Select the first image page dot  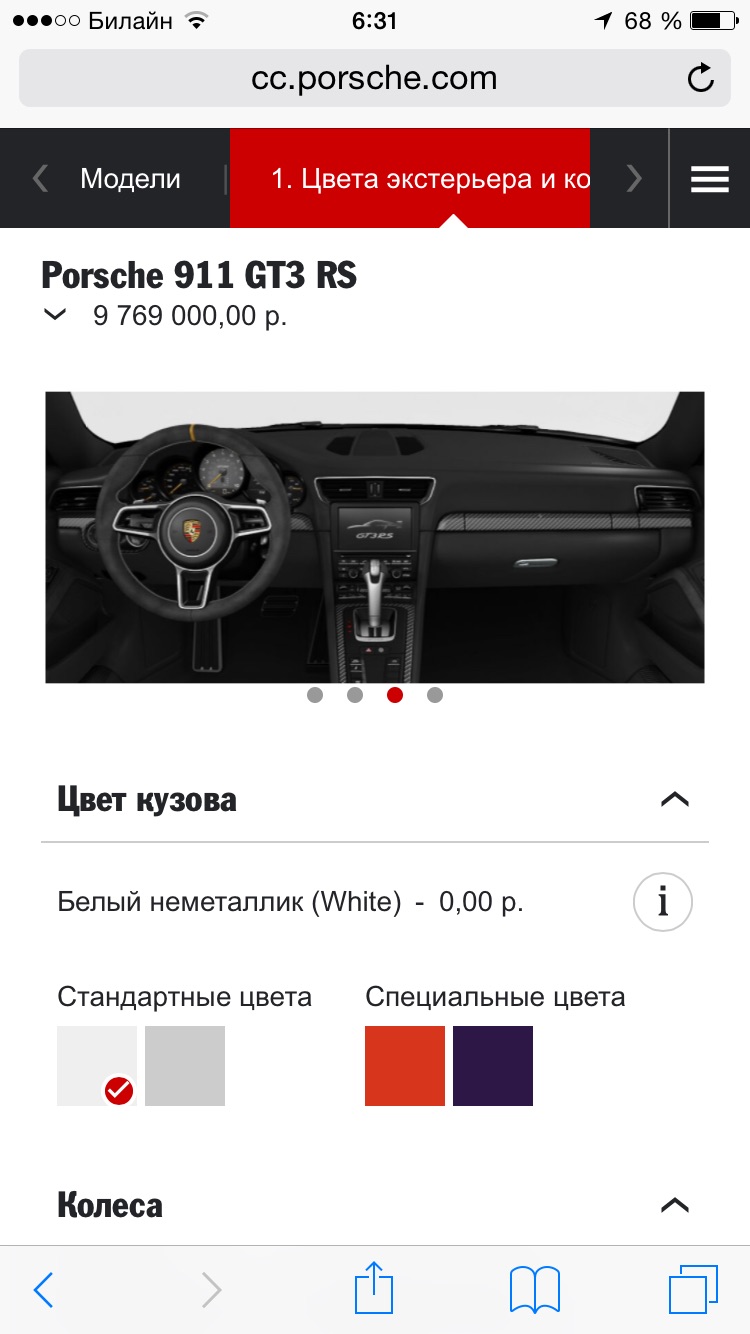(315, 695)
